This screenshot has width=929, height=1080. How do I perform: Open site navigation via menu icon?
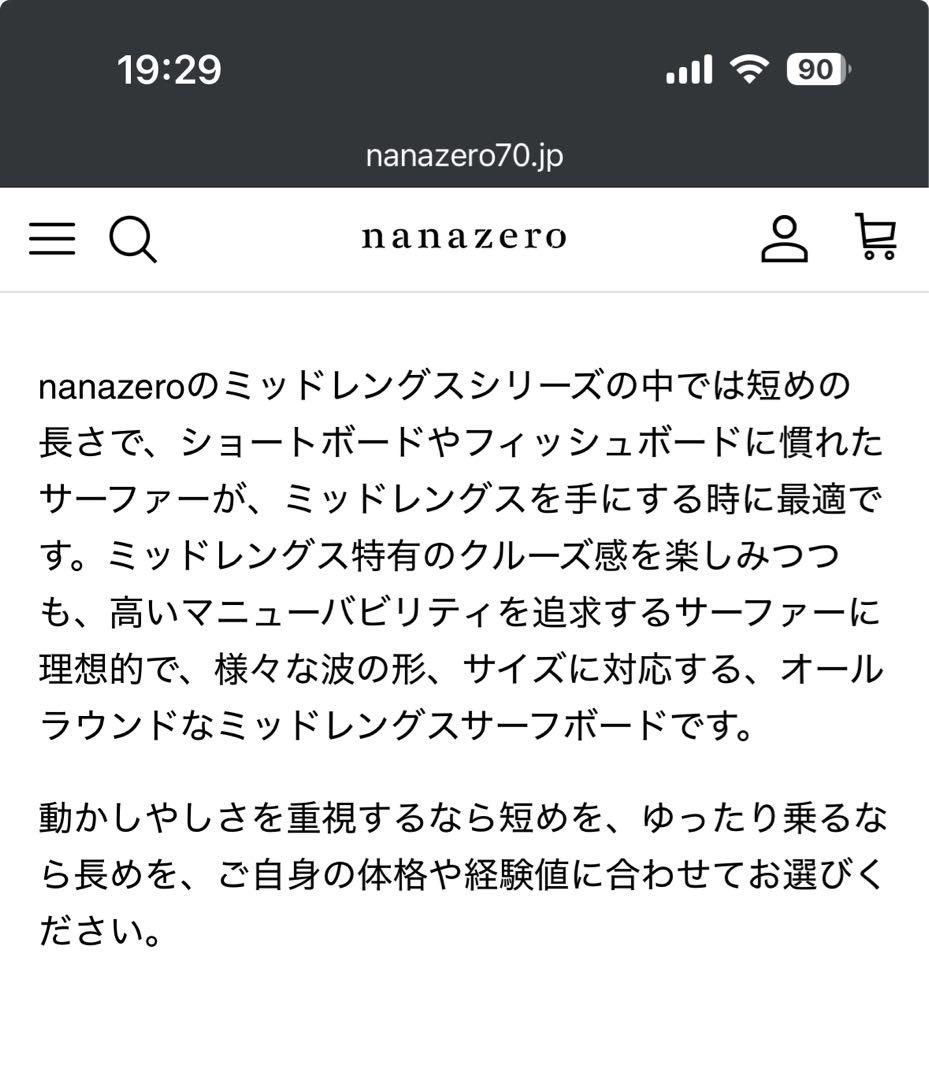tap(52, 240)
